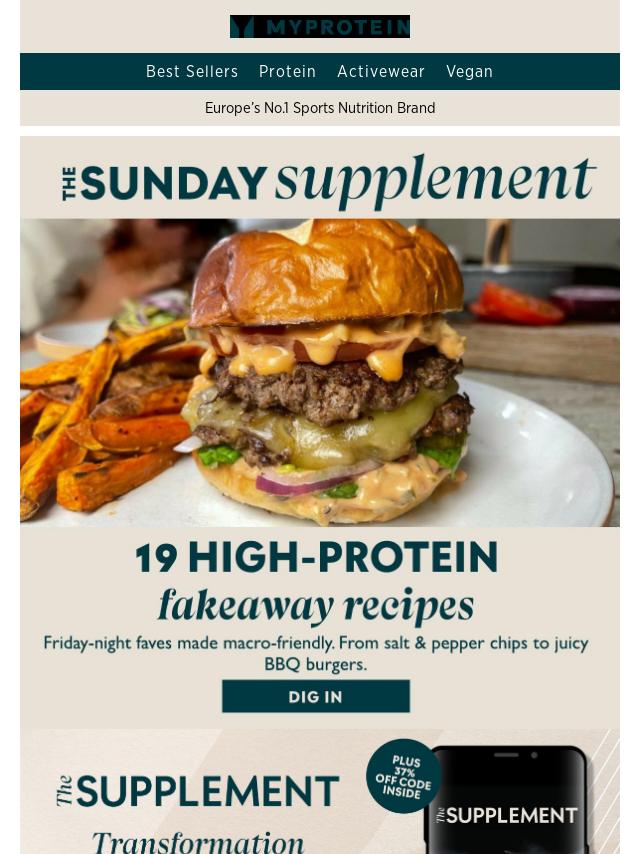Open the Best Sellers link
This screenshot has height=854, width=640.
[192, 72]
